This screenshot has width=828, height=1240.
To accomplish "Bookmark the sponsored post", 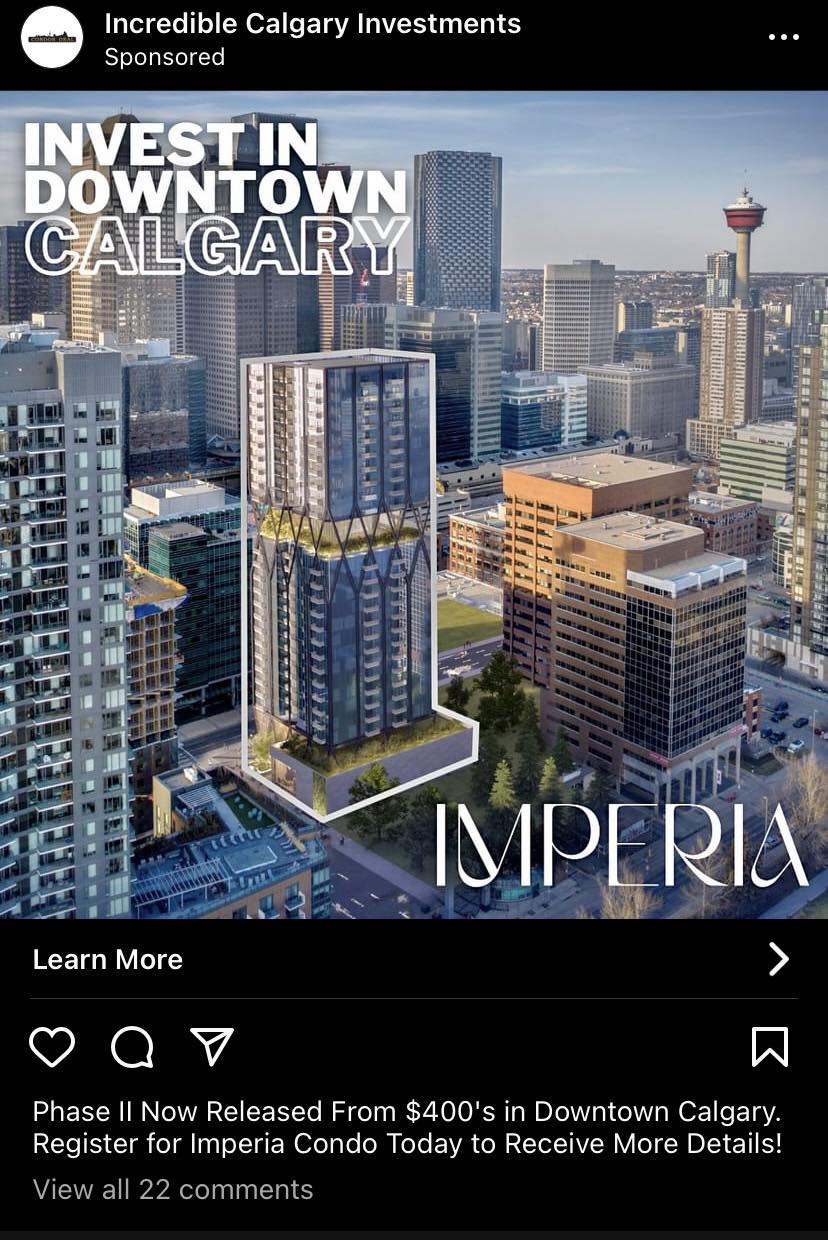I will pos(770,1047).
